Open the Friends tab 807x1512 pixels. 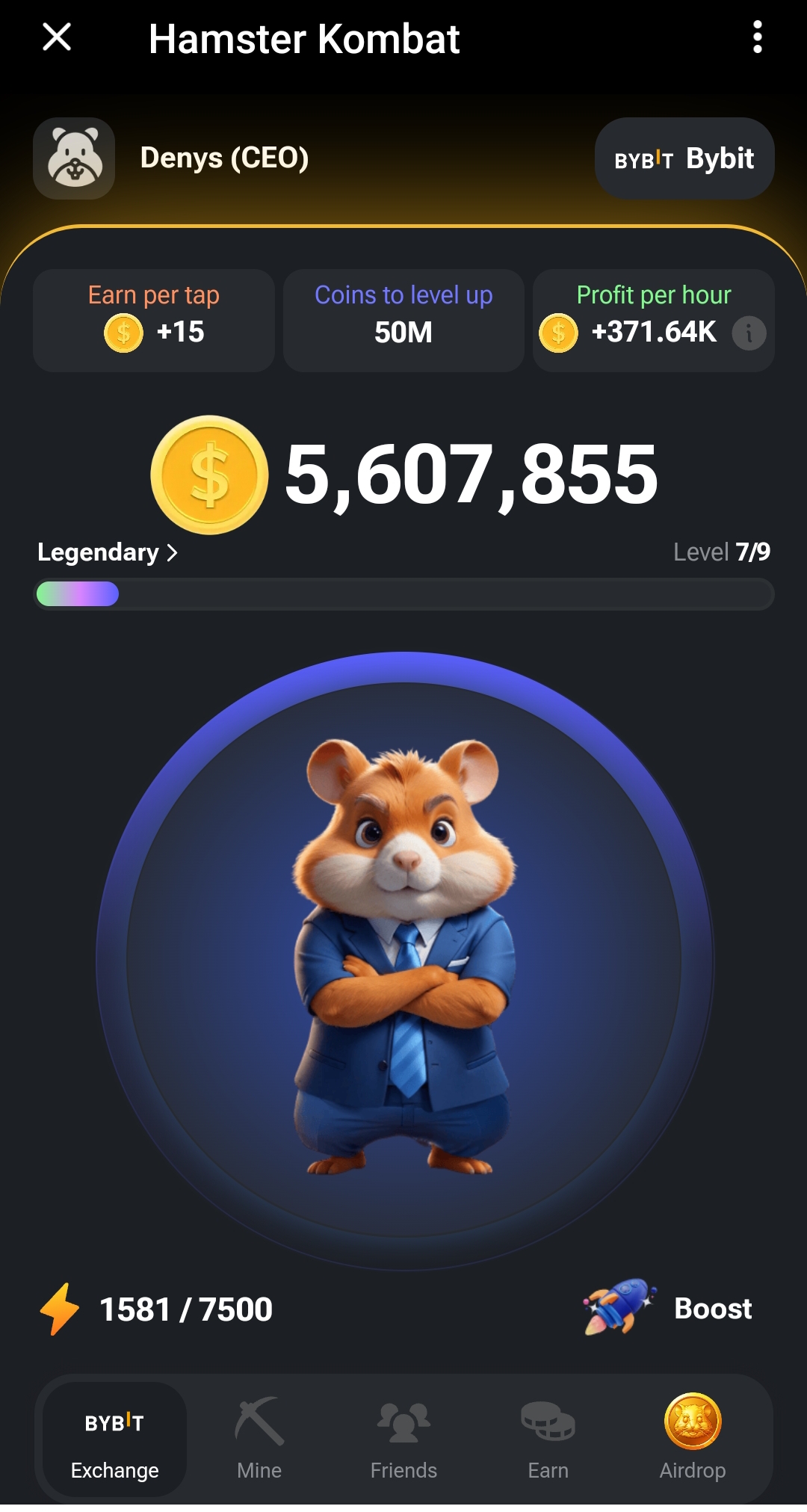coord(403,1439)
